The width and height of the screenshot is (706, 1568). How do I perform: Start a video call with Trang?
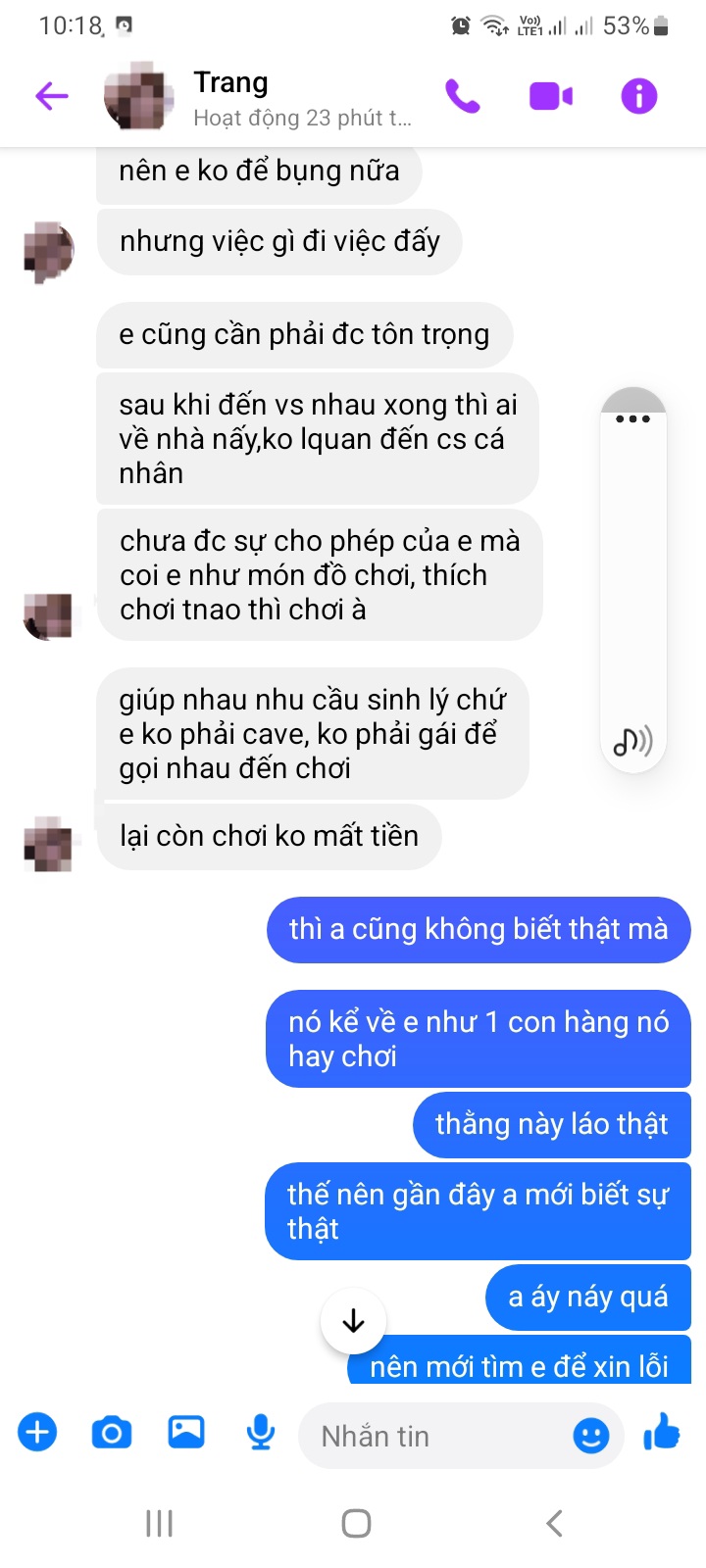551,96
